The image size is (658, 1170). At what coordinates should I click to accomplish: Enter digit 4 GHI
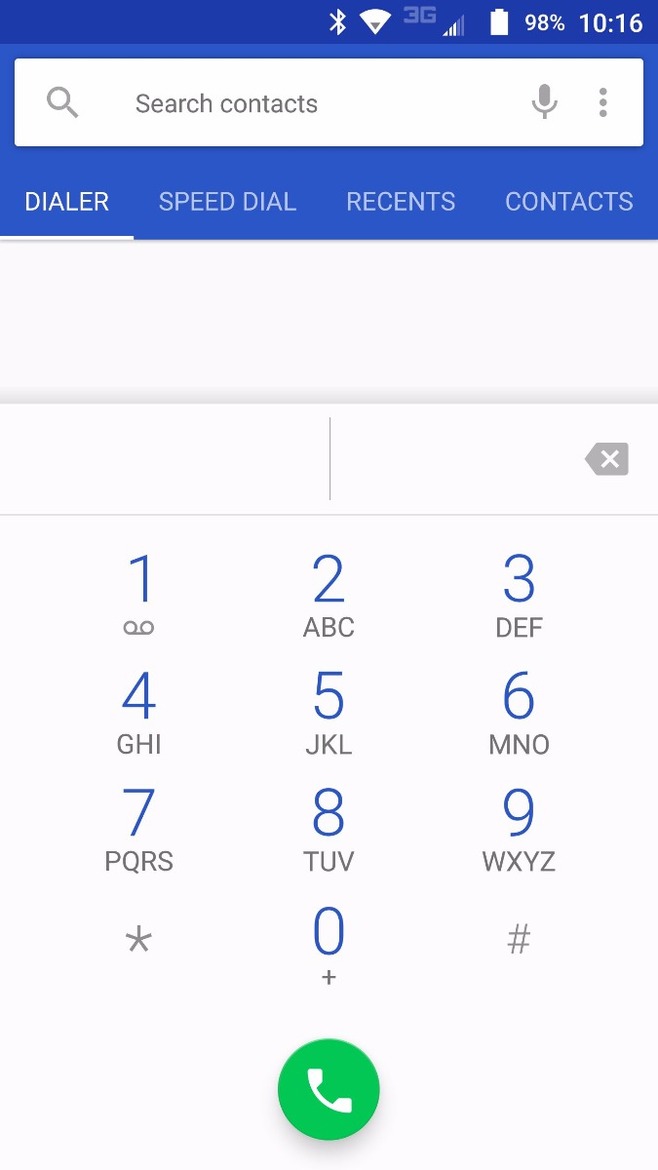tap(139, 712)
